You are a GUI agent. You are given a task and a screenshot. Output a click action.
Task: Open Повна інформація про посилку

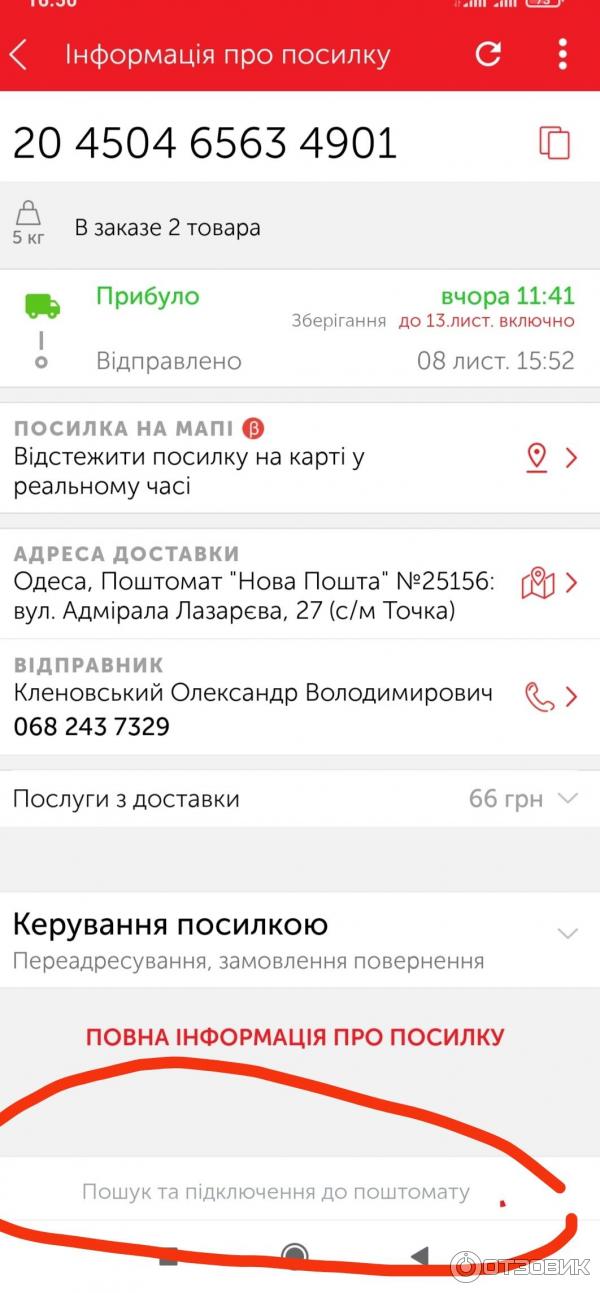[295, 1037]
